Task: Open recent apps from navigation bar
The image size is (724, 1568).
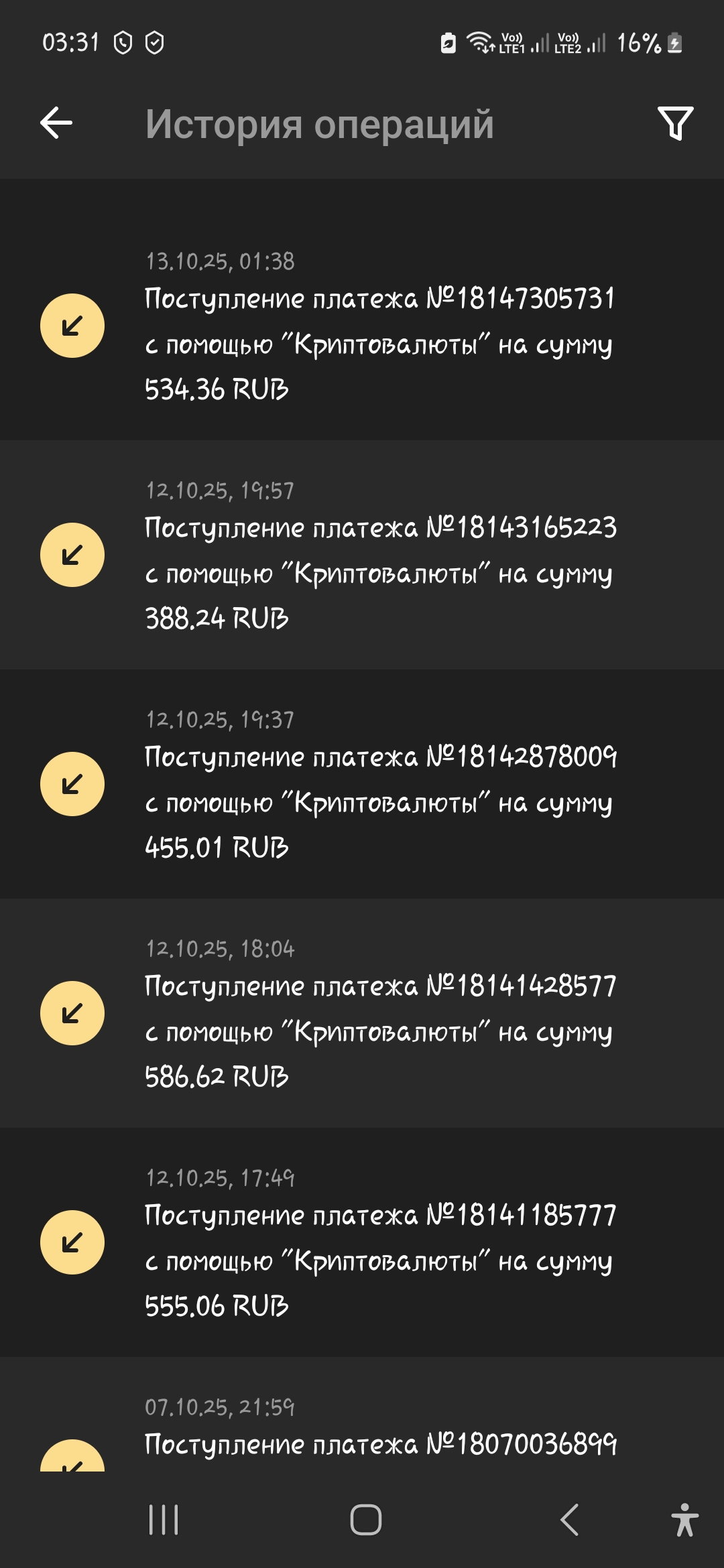Action: [x=164, y=1520]
